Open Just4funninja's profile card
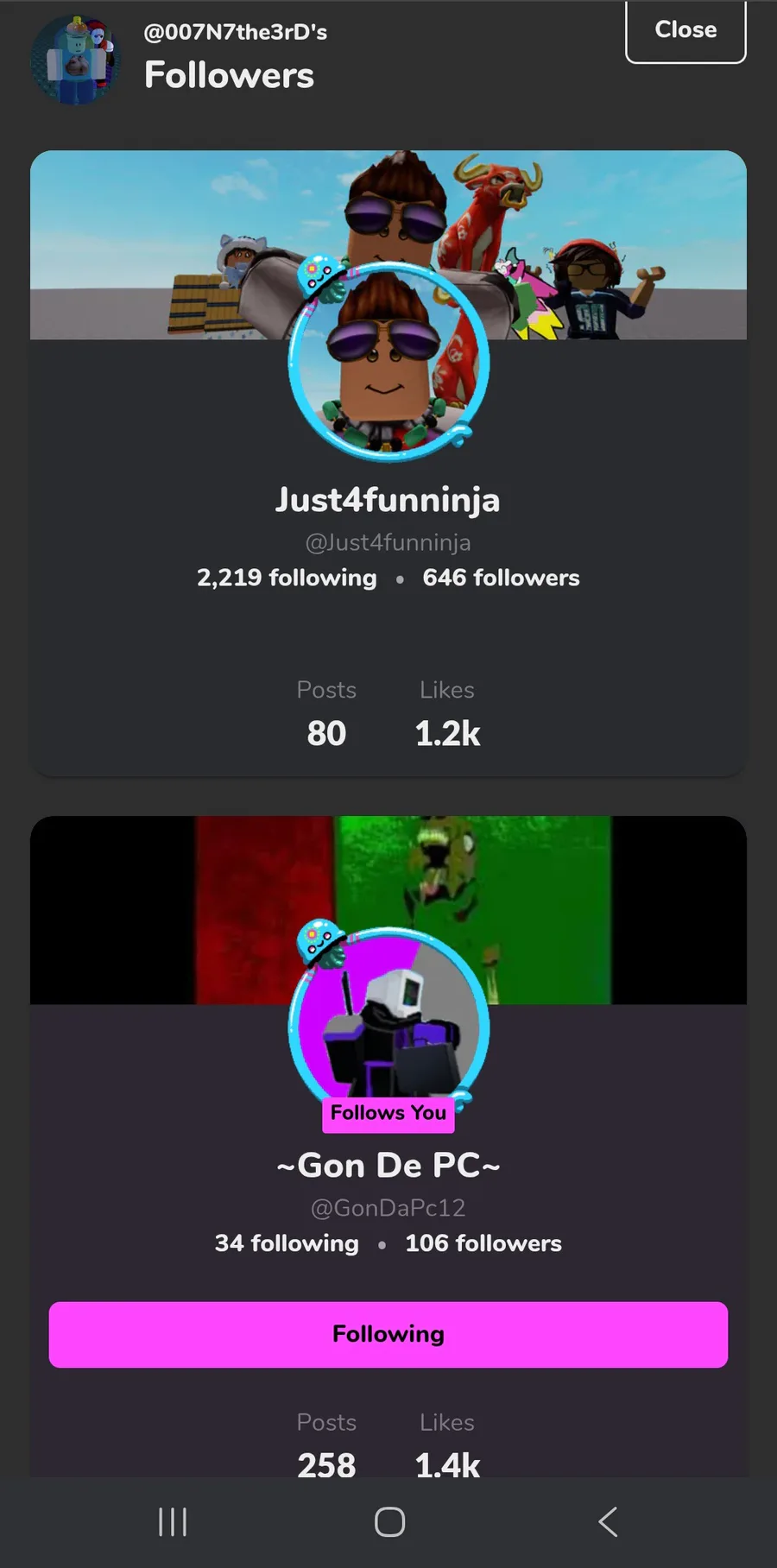Image resolution: width=777 pixels, height=1568 pixels. 388,500
